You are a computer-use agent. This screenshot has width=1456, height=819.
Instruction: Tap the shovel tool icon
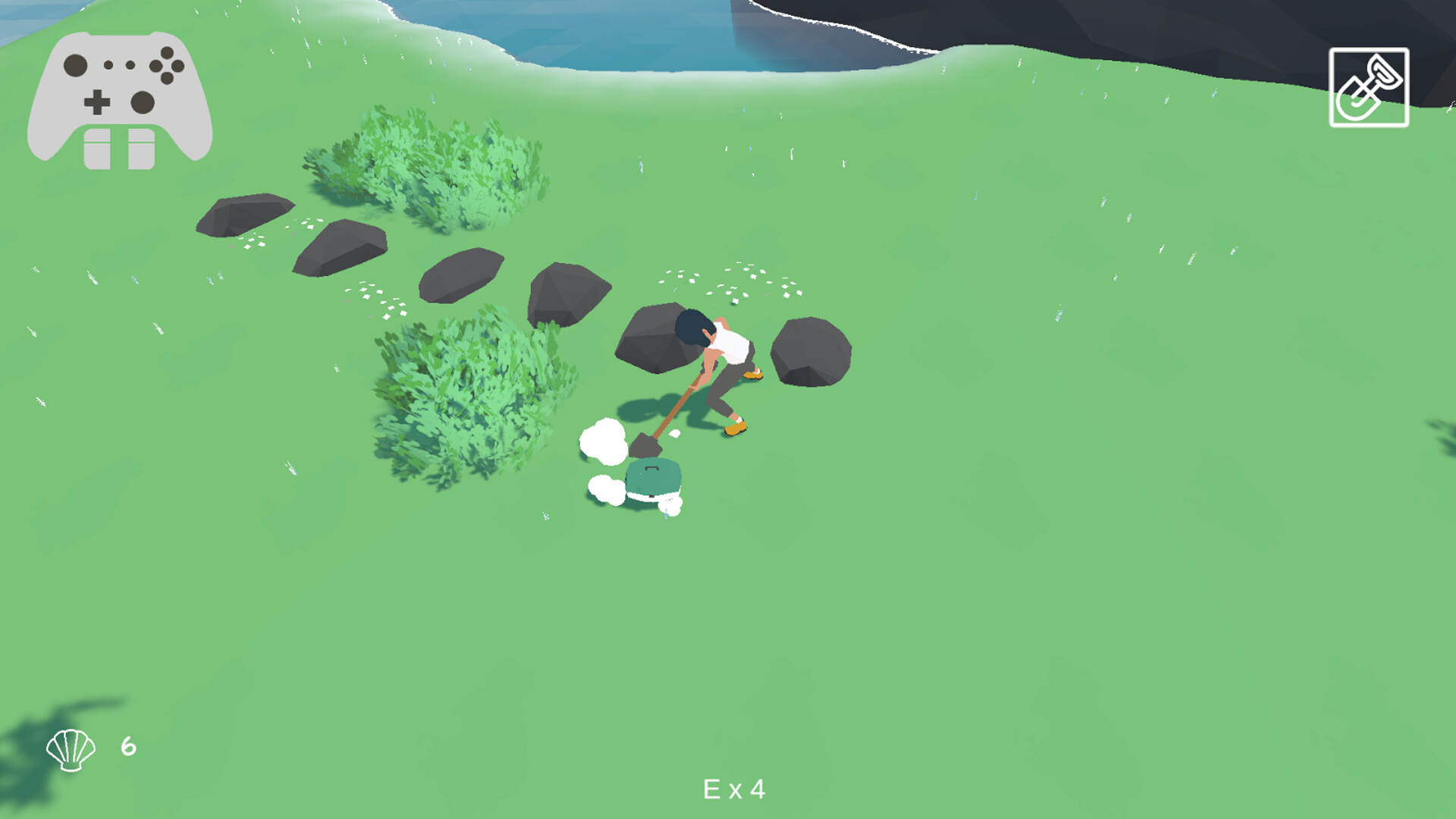pyautogui.click(x=1369, y=87)
